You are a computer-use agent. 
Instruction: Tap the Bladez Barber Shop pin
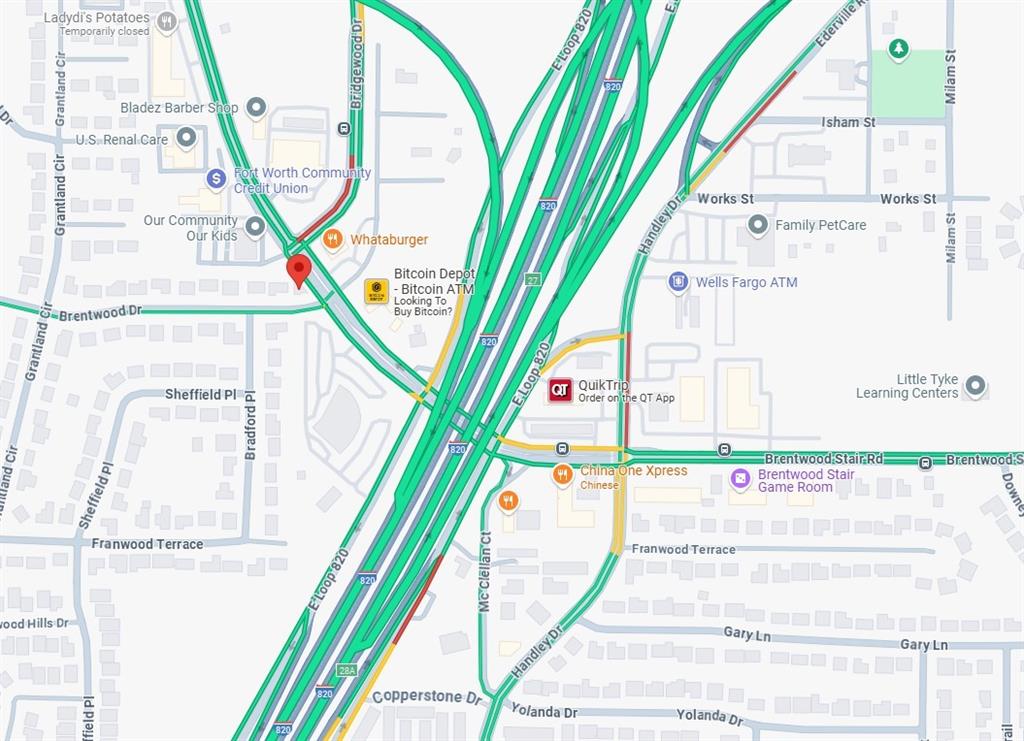256,107
